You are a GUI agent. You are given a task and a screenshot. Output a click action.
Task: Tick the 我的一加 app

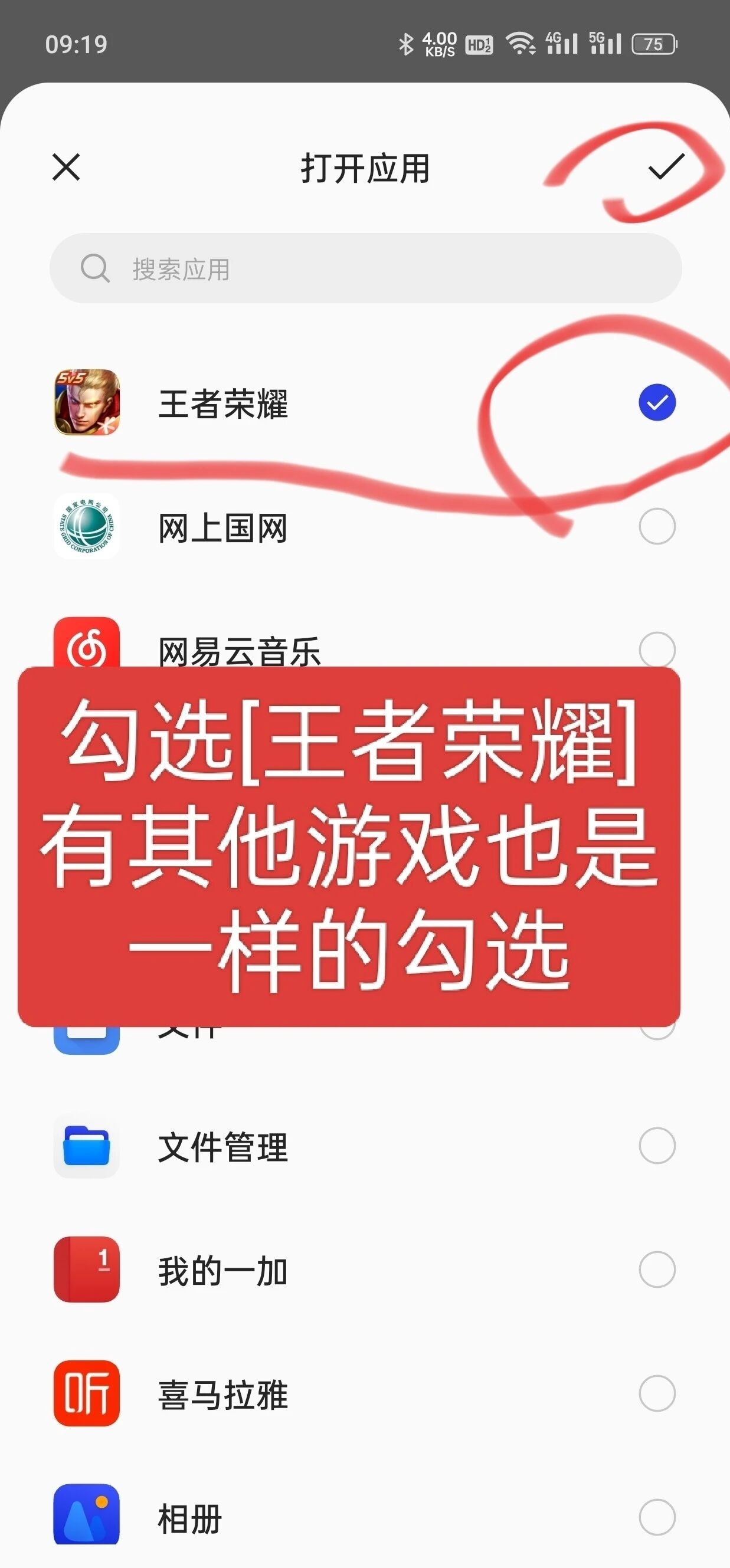pos(656,1270)
